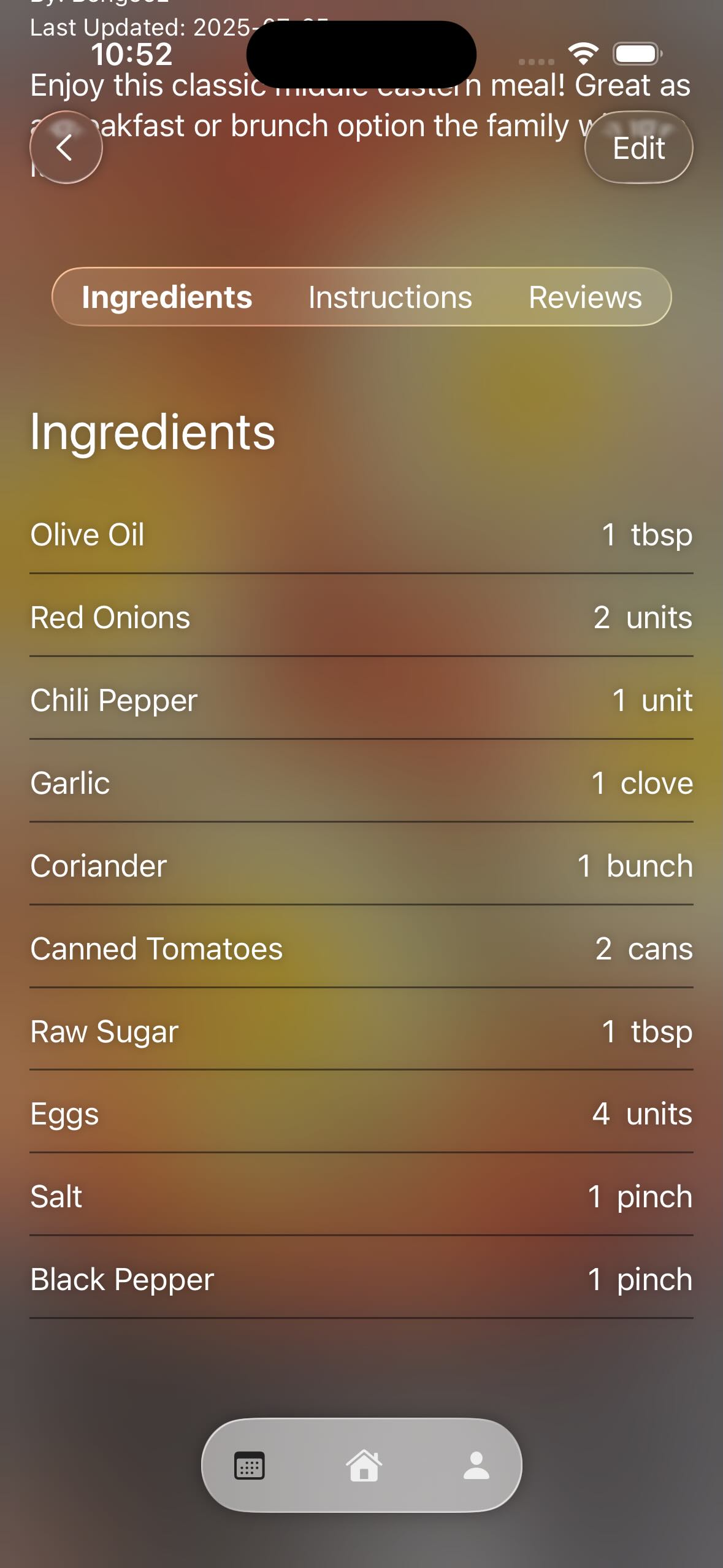Tap the Edit button
This screenshot has height=1568, width=723.
638,148
